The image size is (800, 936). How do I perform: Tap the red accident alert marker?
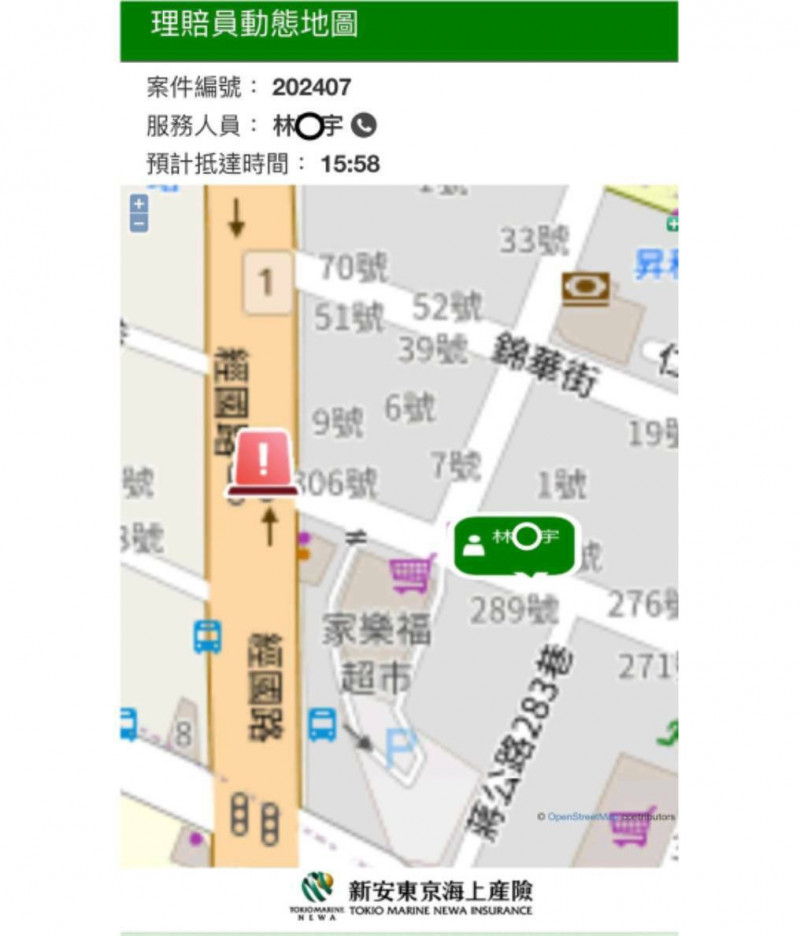point(263,464)
